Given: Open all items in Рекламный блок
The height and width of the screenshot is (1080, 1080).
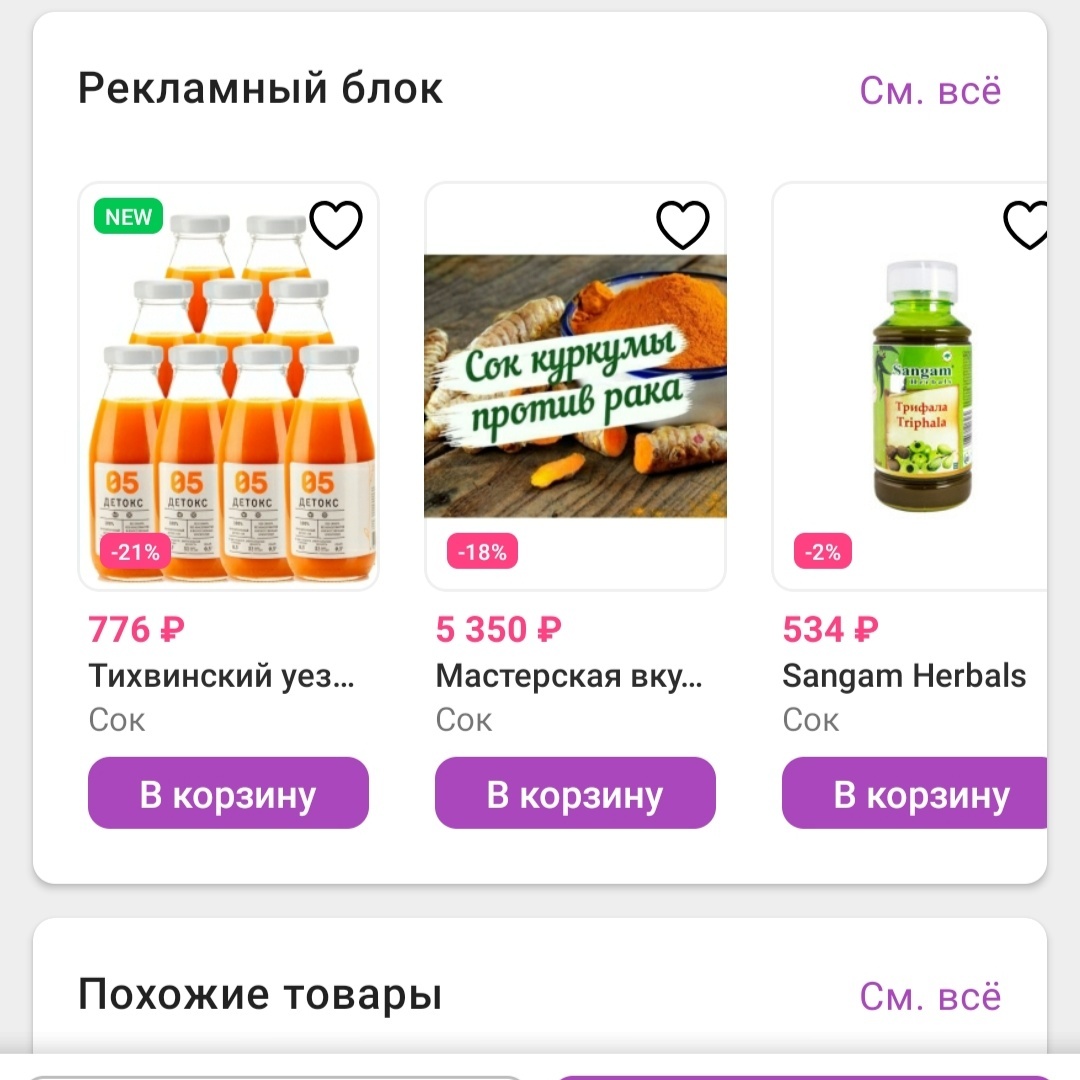Looking at the screenshot, I should (929, 90).
